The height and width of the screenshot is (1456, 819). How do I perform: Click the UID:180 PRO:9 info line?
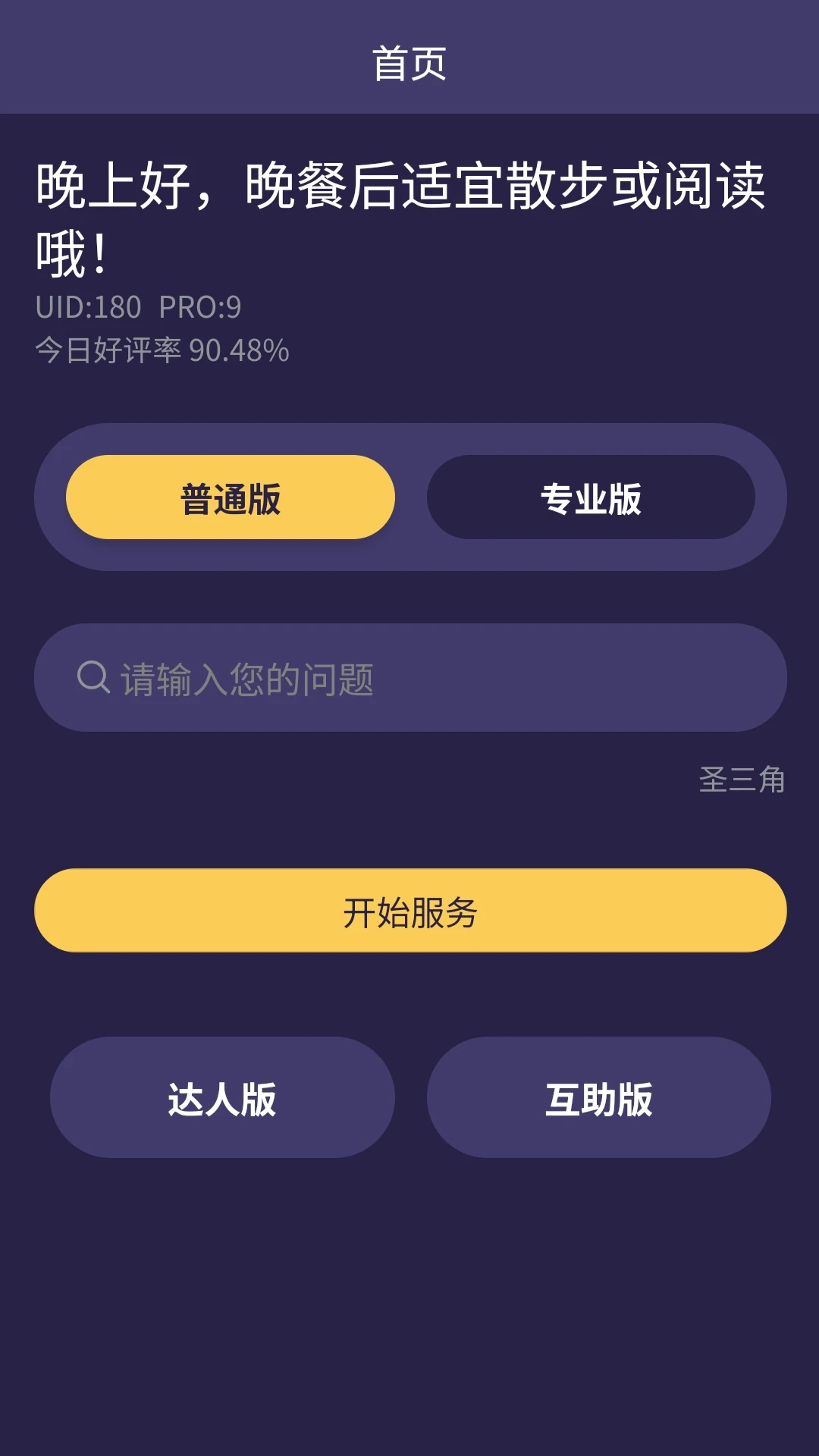click(x=138, y=306)
